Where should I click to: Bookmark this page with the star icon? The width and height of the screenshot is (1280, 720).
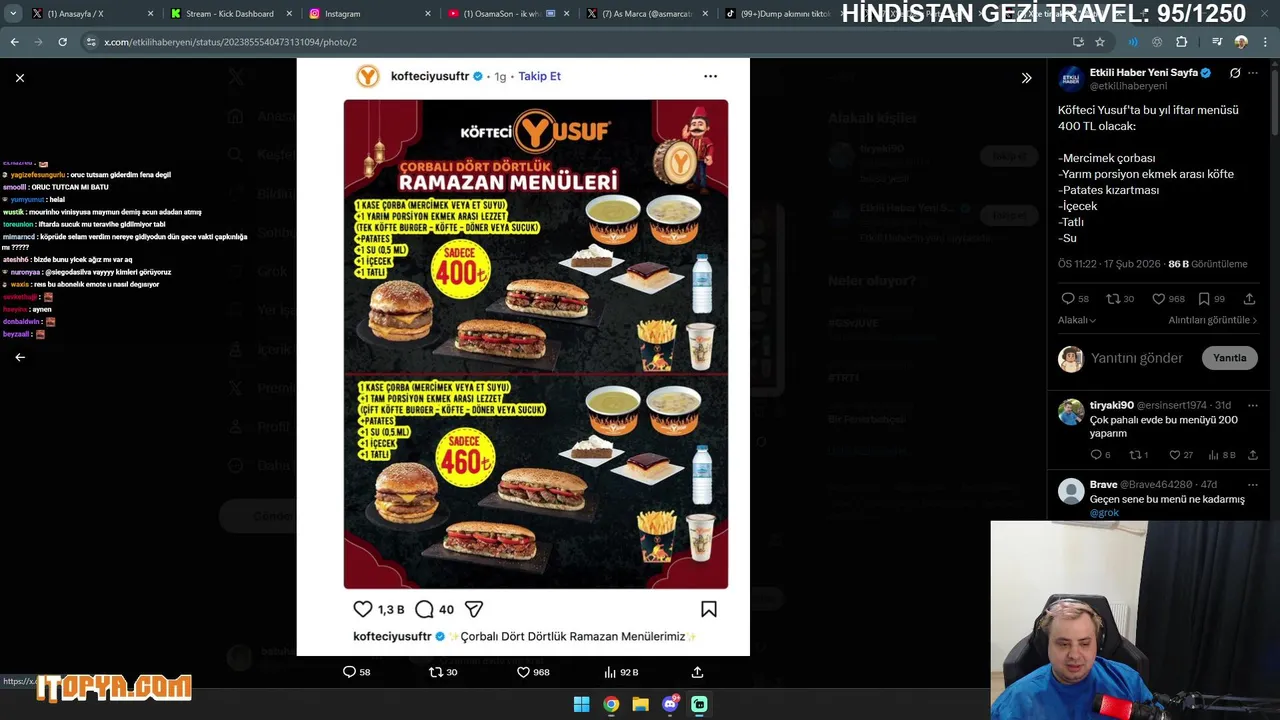1100,42
